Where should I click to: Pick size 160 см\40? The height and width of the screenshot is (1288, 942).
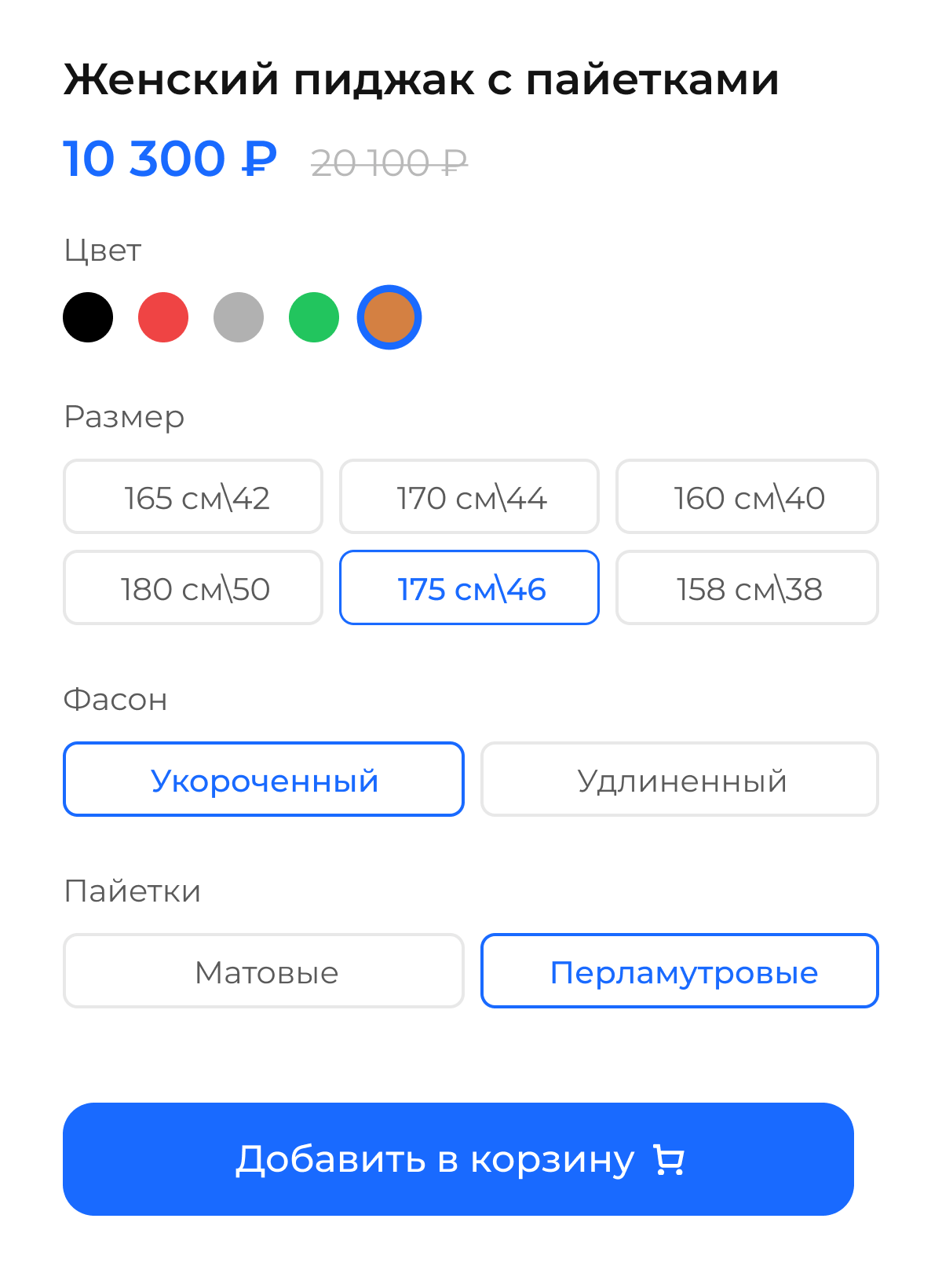click(x=747, y=497)
